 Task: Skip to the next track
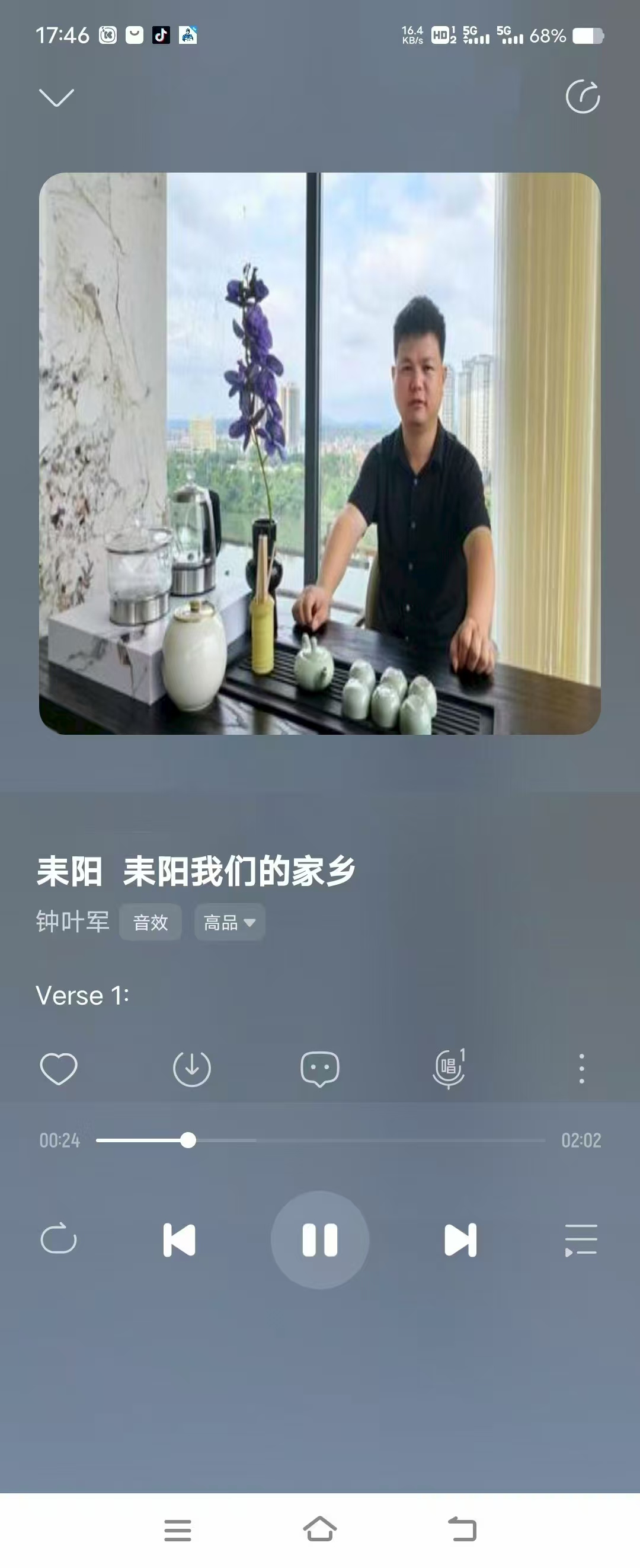pos(460,1240)
